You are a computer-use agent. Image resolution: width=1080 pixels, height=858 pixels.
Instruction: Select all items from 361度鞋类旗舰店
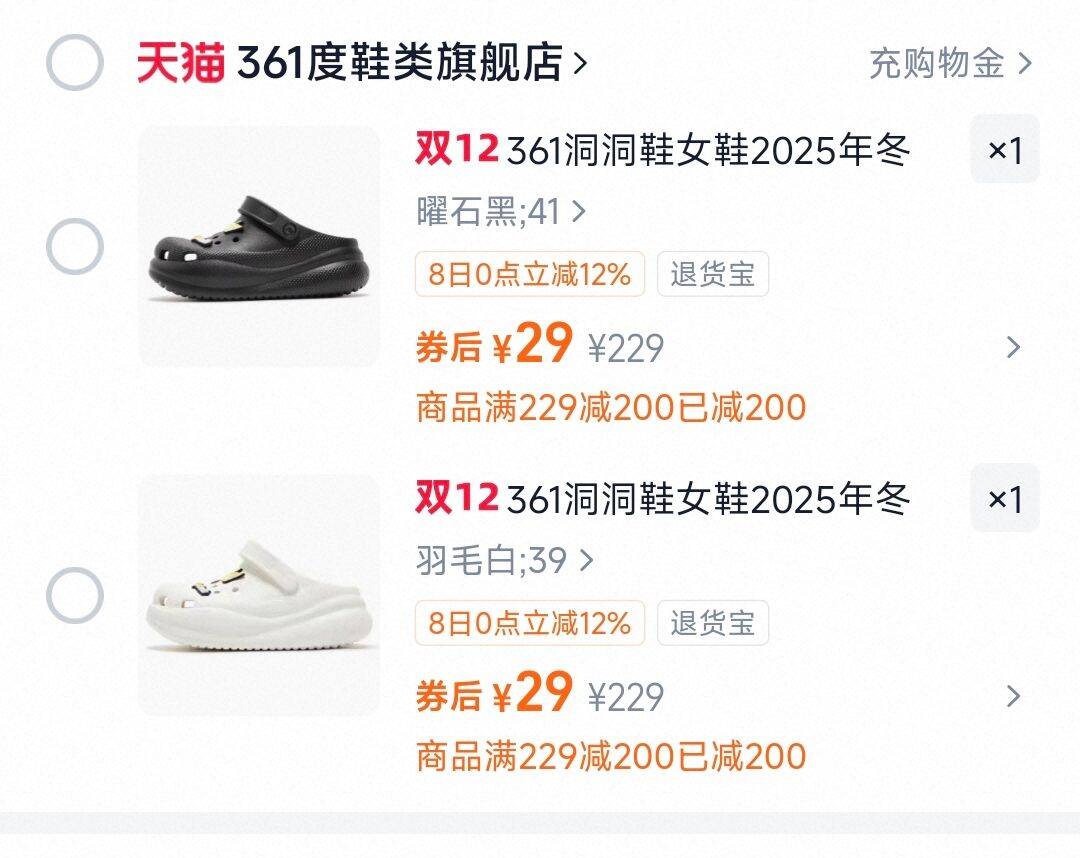pyautogui.click(x=75, y=63)
